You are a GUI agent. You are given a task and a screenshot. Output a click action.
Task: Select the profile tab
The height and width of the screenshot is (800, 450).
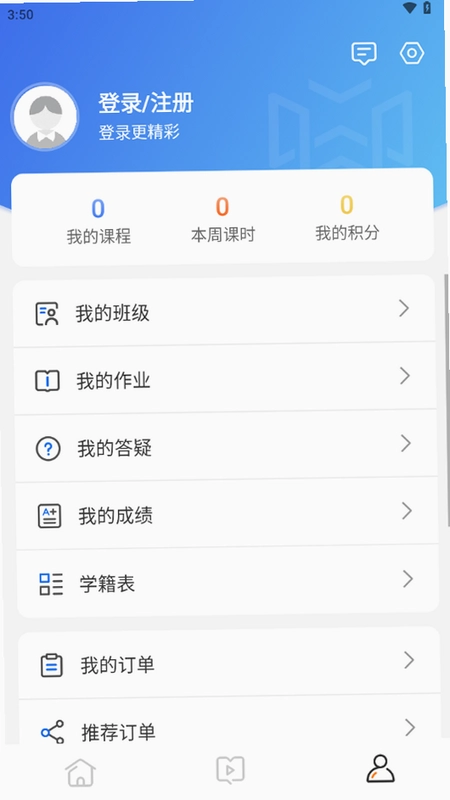click(381, 768)
